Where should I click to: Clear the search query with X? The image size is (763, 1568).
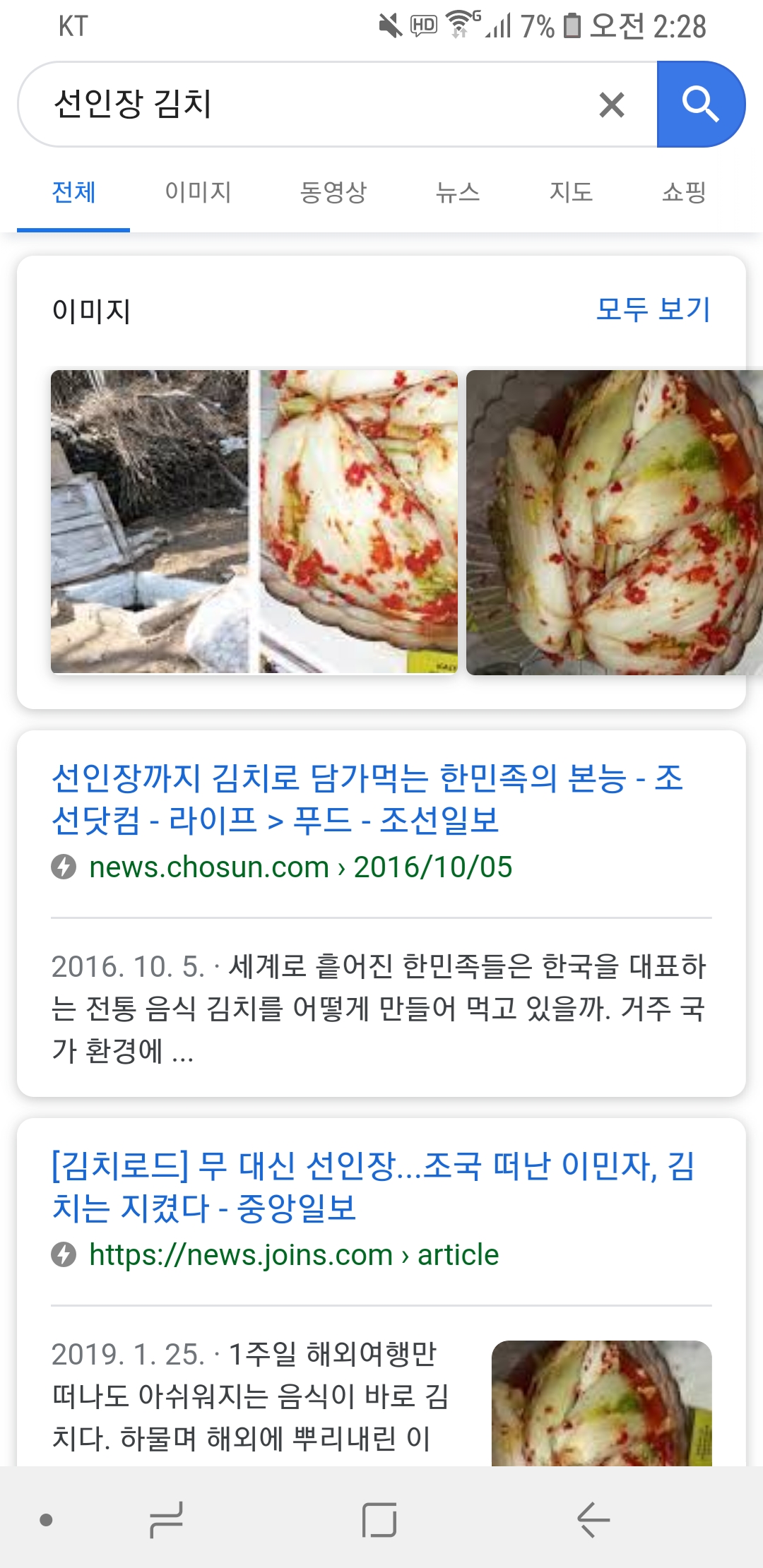click(x=612, y=105)
